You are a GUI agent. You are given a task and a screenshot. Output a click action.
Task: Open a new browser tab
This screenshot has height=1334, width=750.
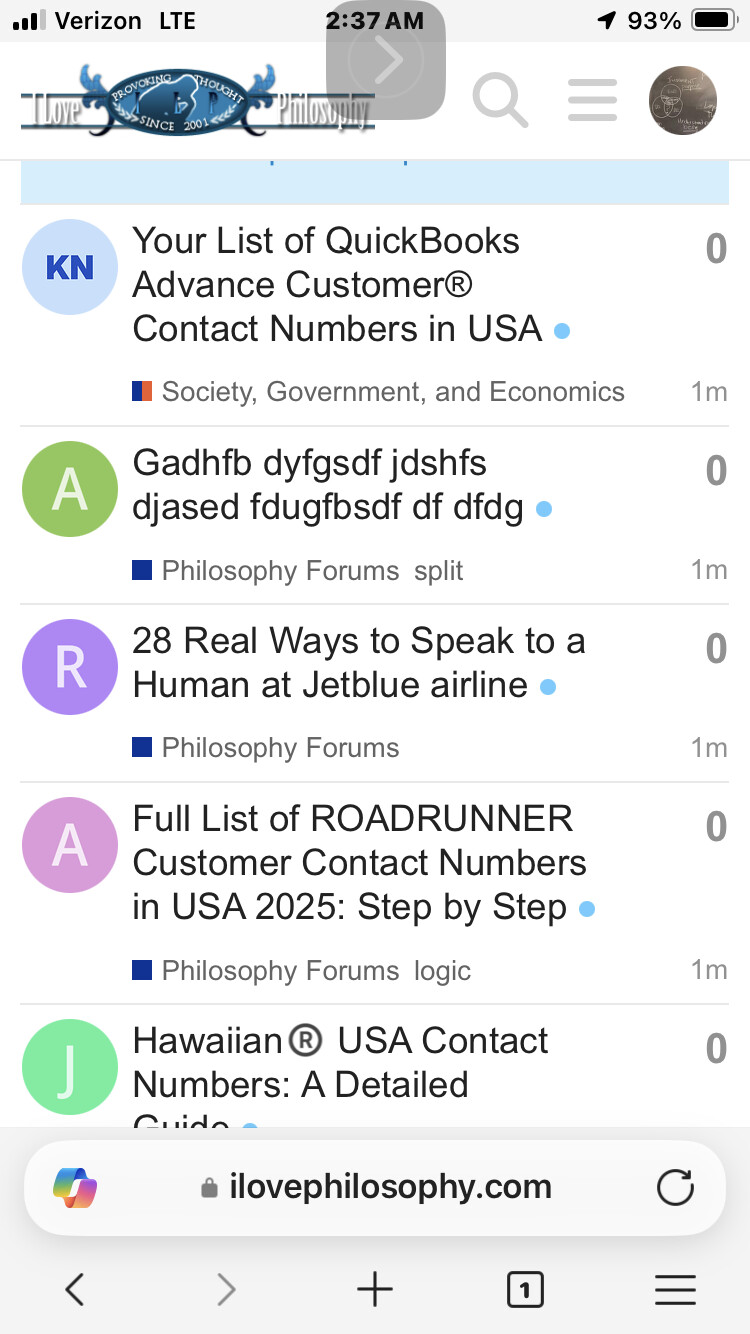click(375, 1290)
